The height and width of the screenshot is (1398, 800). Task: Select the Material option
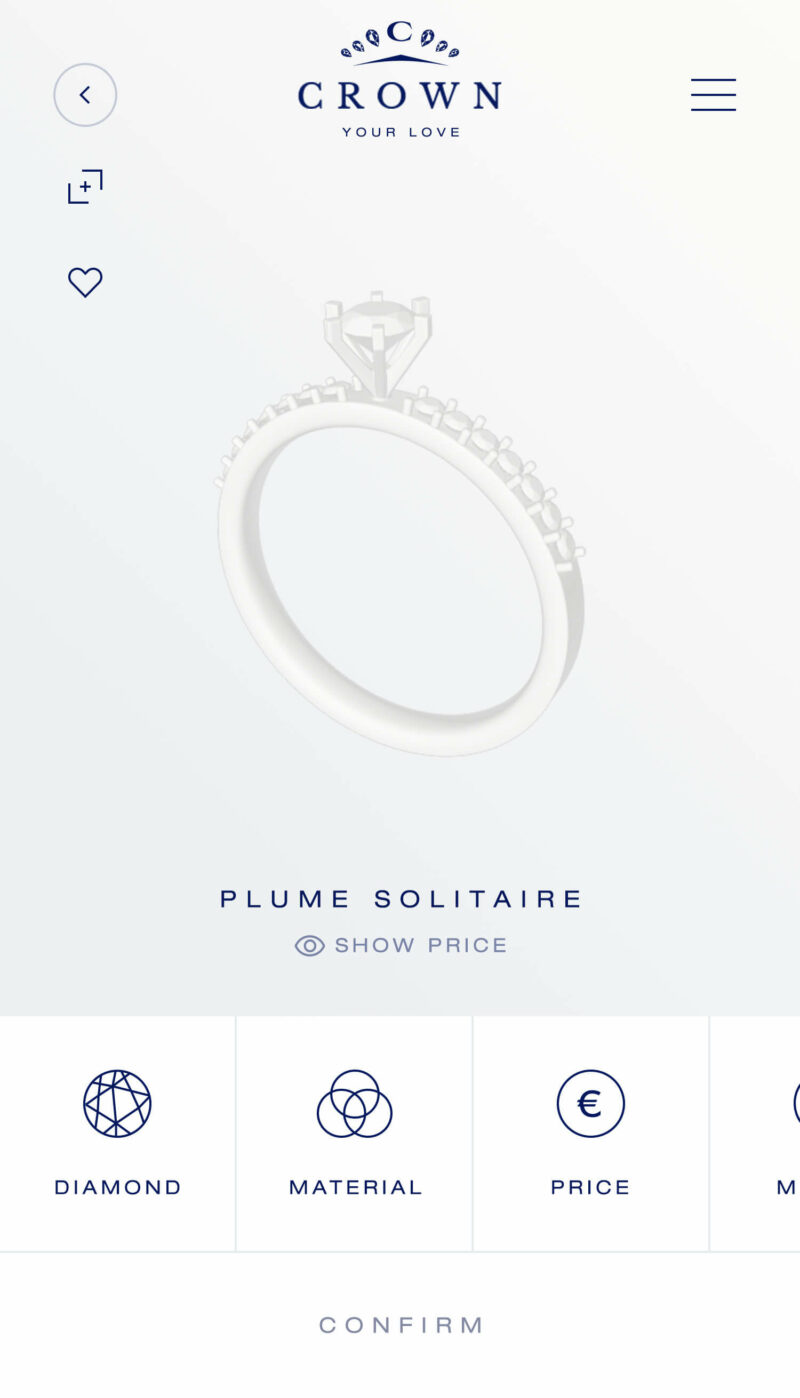(x=354, y=1133)
